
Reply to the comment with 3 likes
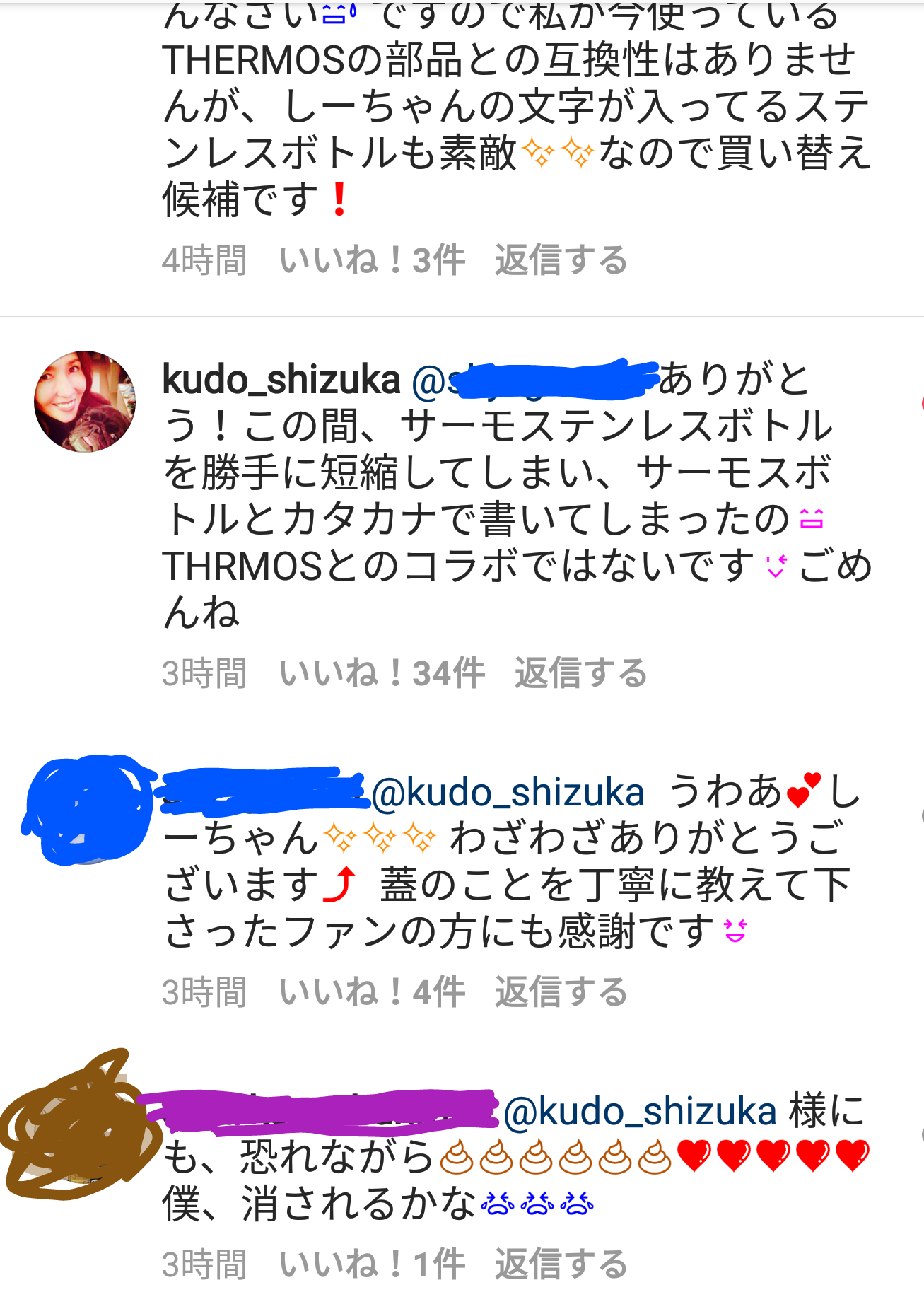coord(561,260)
